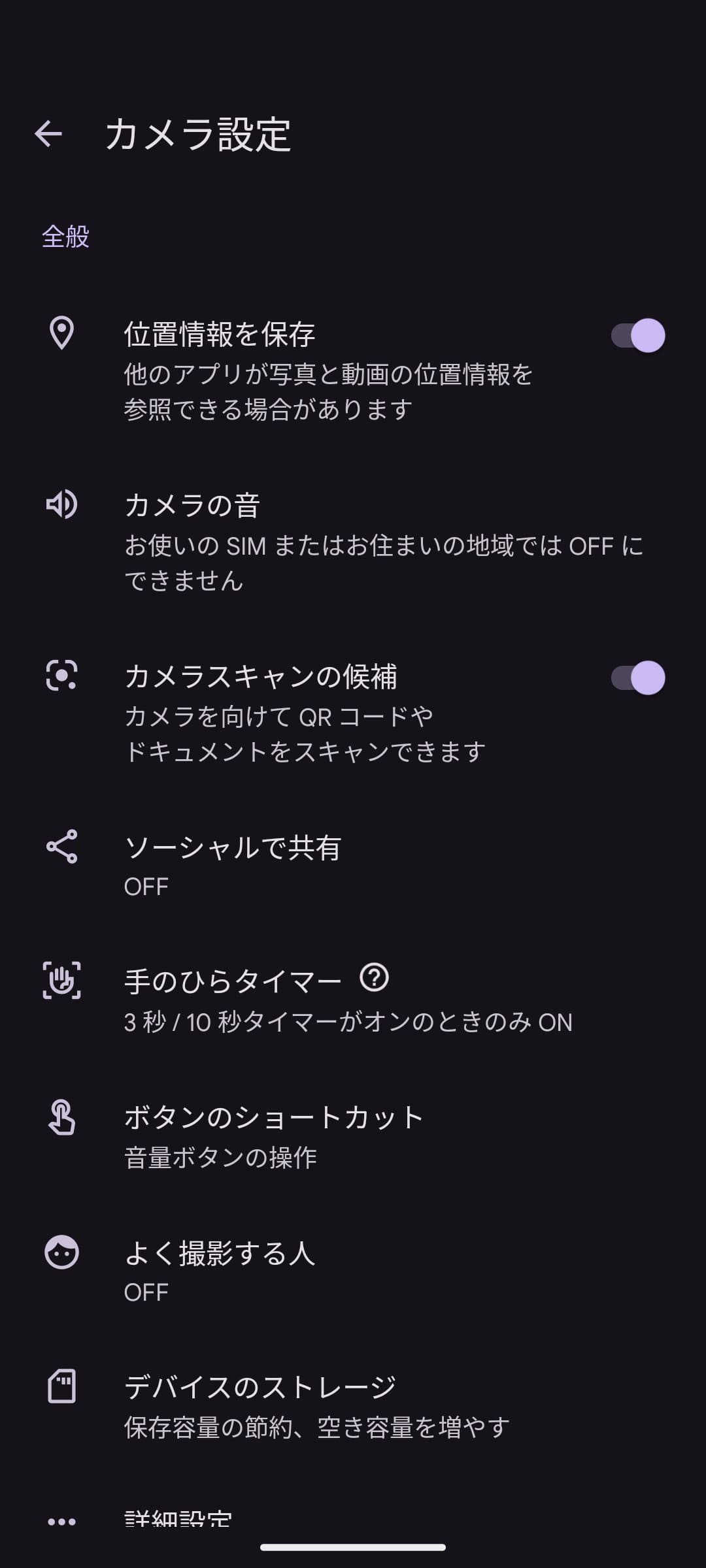Click the palm icon for 手のひらタイマー

click(x=63, y=979)
